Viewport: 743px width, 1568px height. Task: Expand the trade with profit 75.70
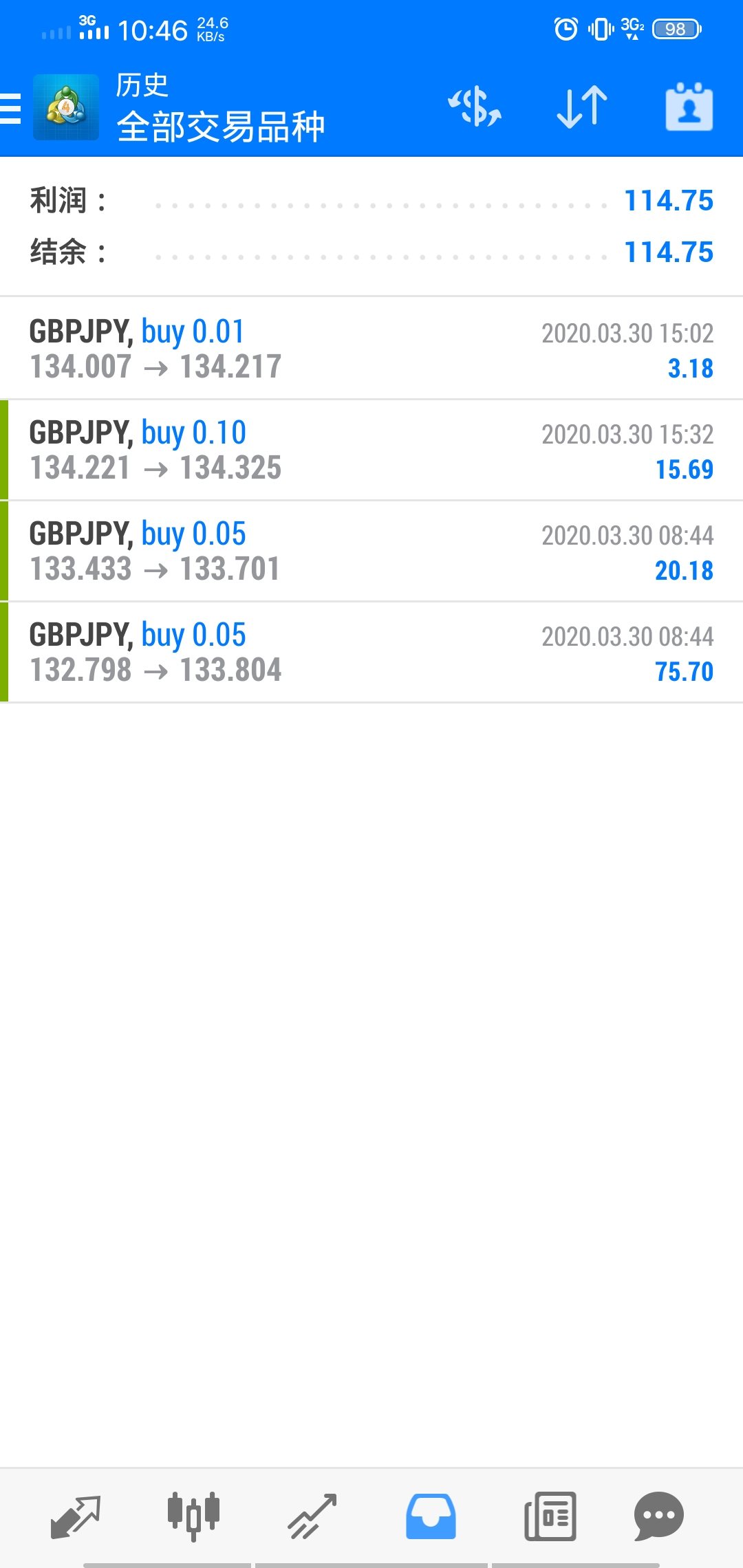pos(371,652)
